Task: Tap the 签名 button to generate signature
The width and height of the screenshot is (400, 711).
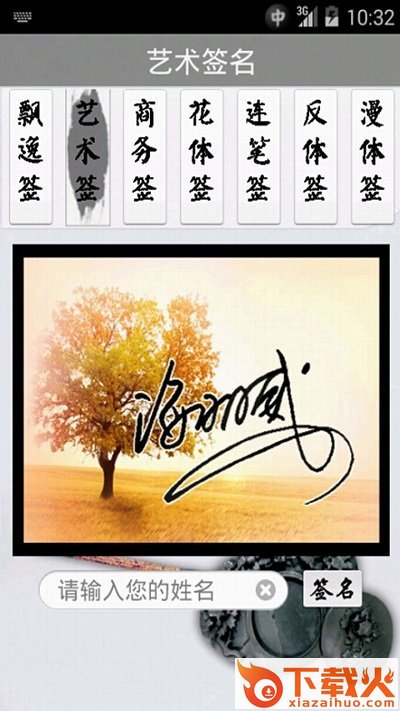Action: click(332, 589)
